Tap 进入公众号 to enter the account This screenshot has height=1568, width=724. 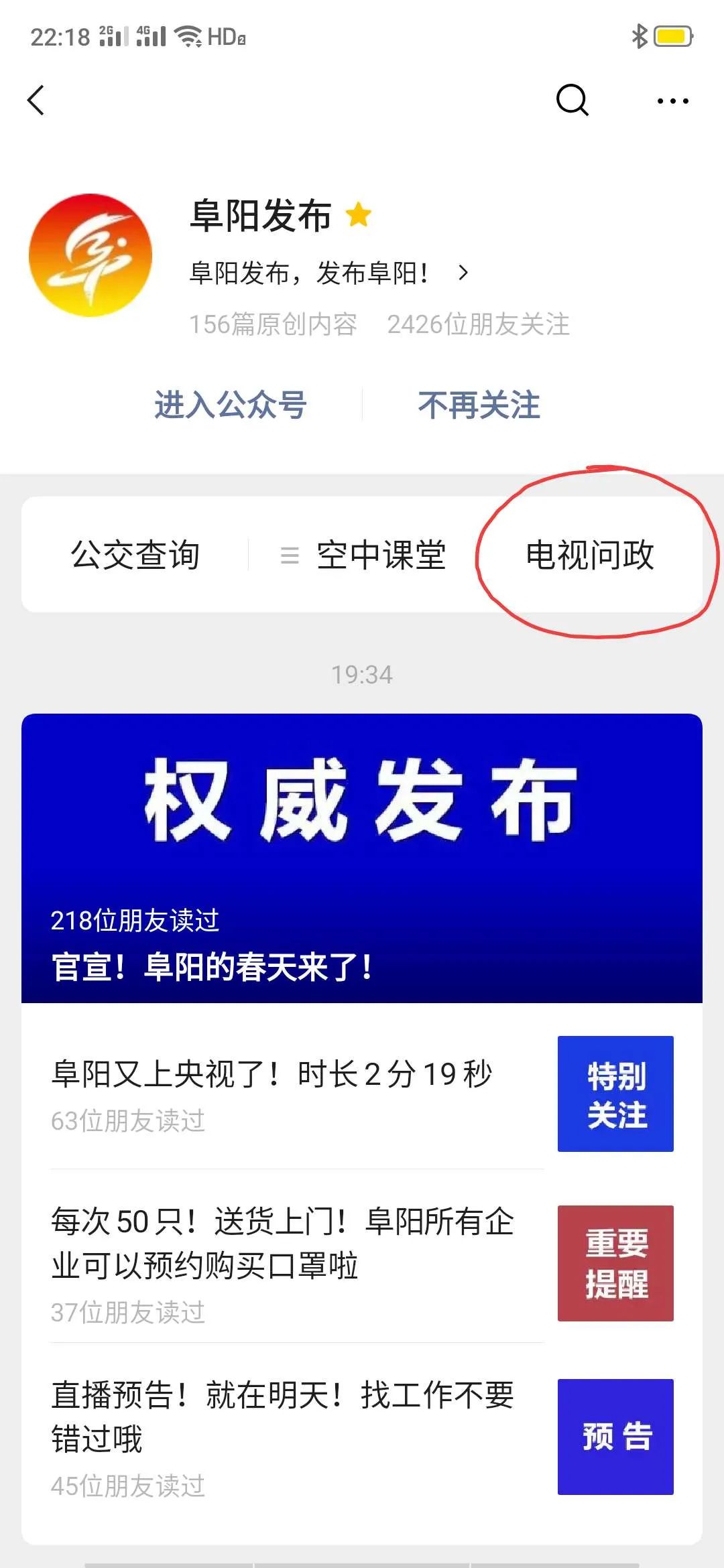(x=231, y=405)
